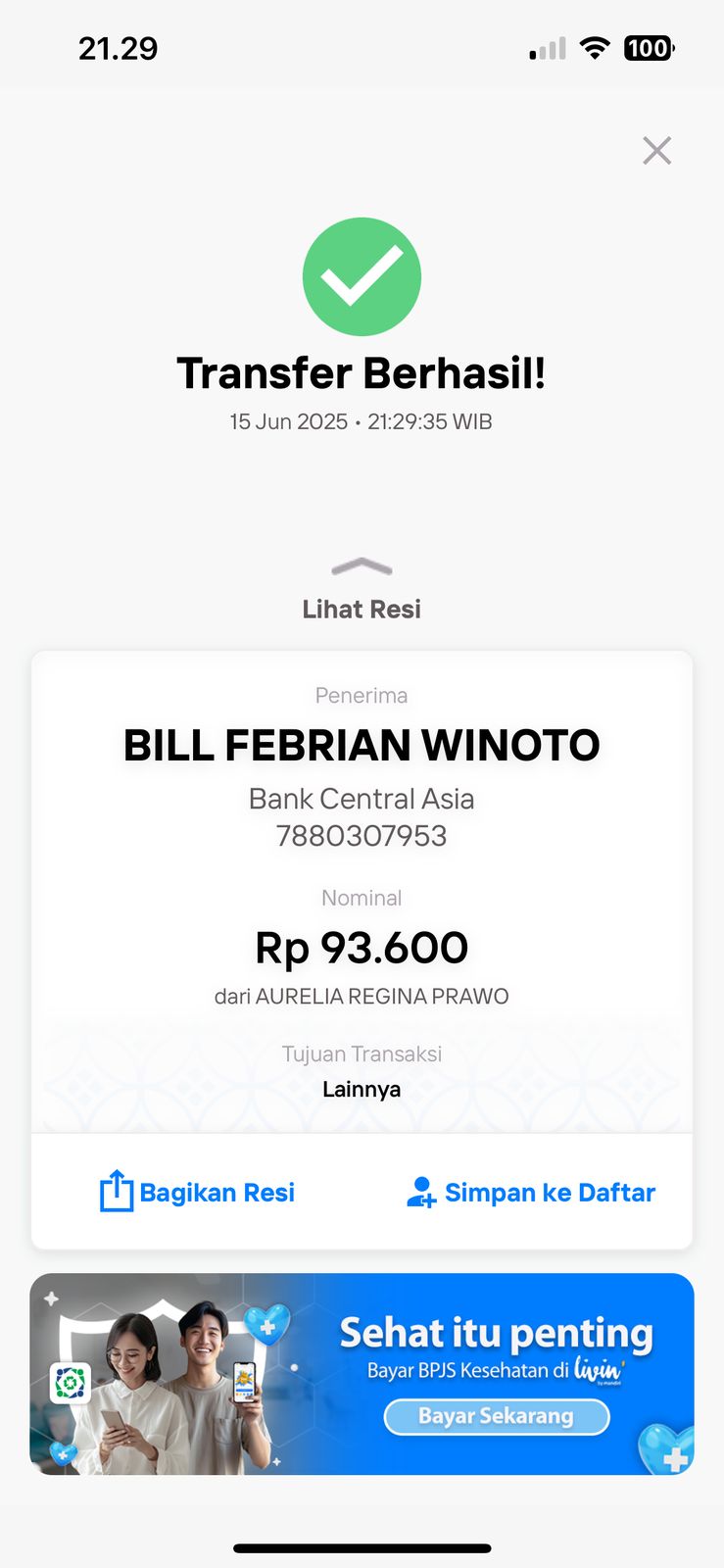Close the transfer success screen

coord(656,150)
